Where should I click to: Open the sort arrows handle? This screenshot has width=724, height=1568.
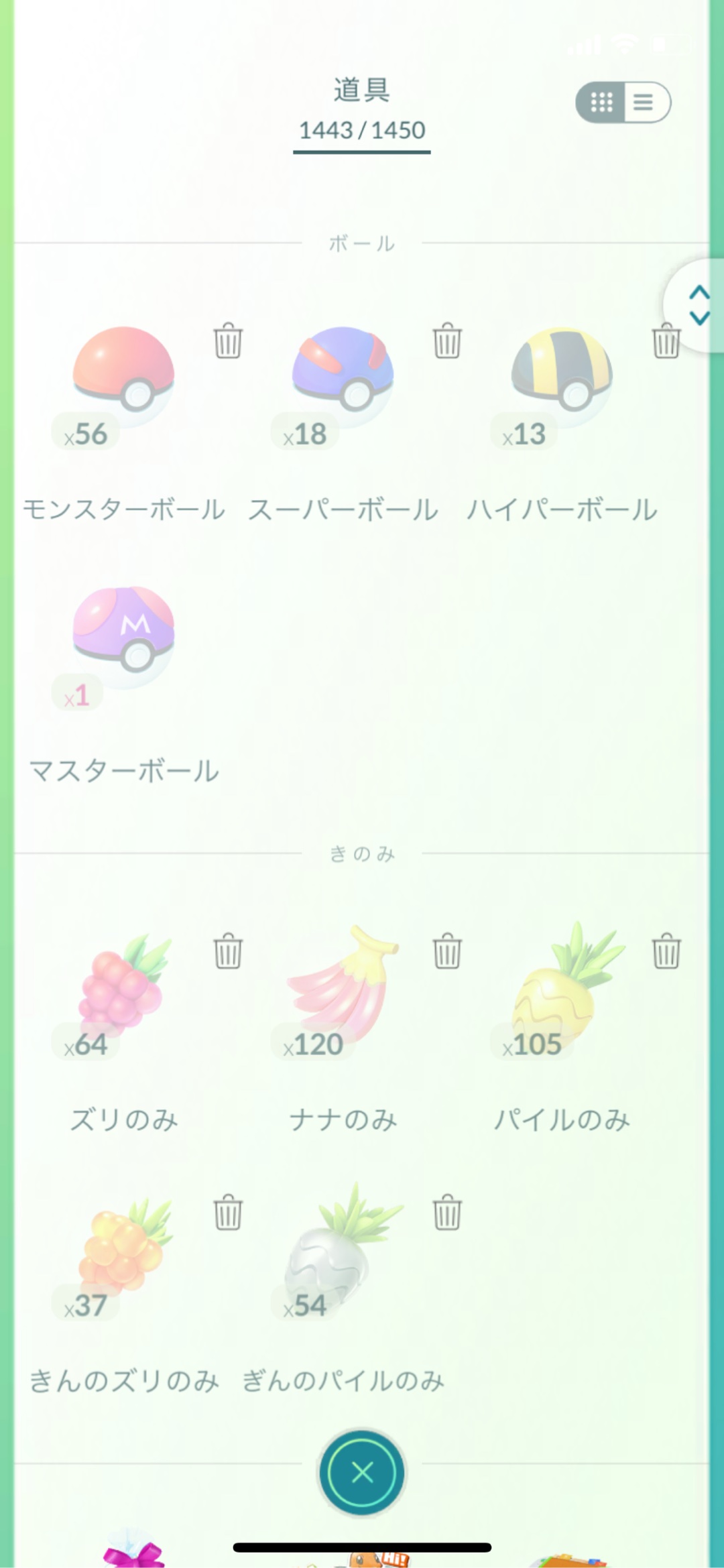699,305
